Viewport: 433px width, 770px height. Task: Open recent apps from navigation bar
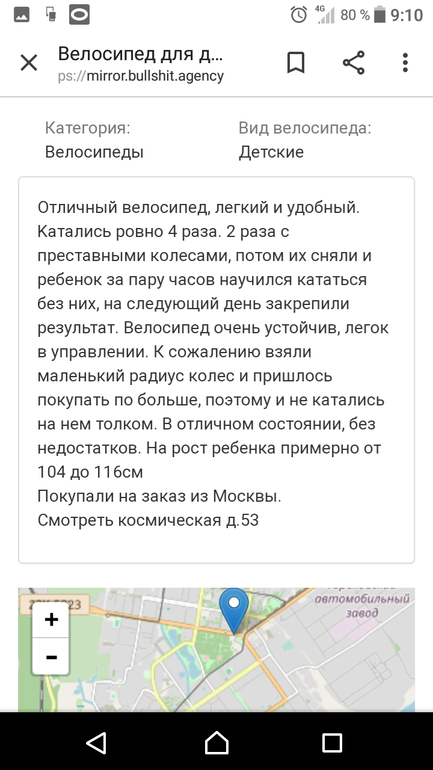point(332,742)
